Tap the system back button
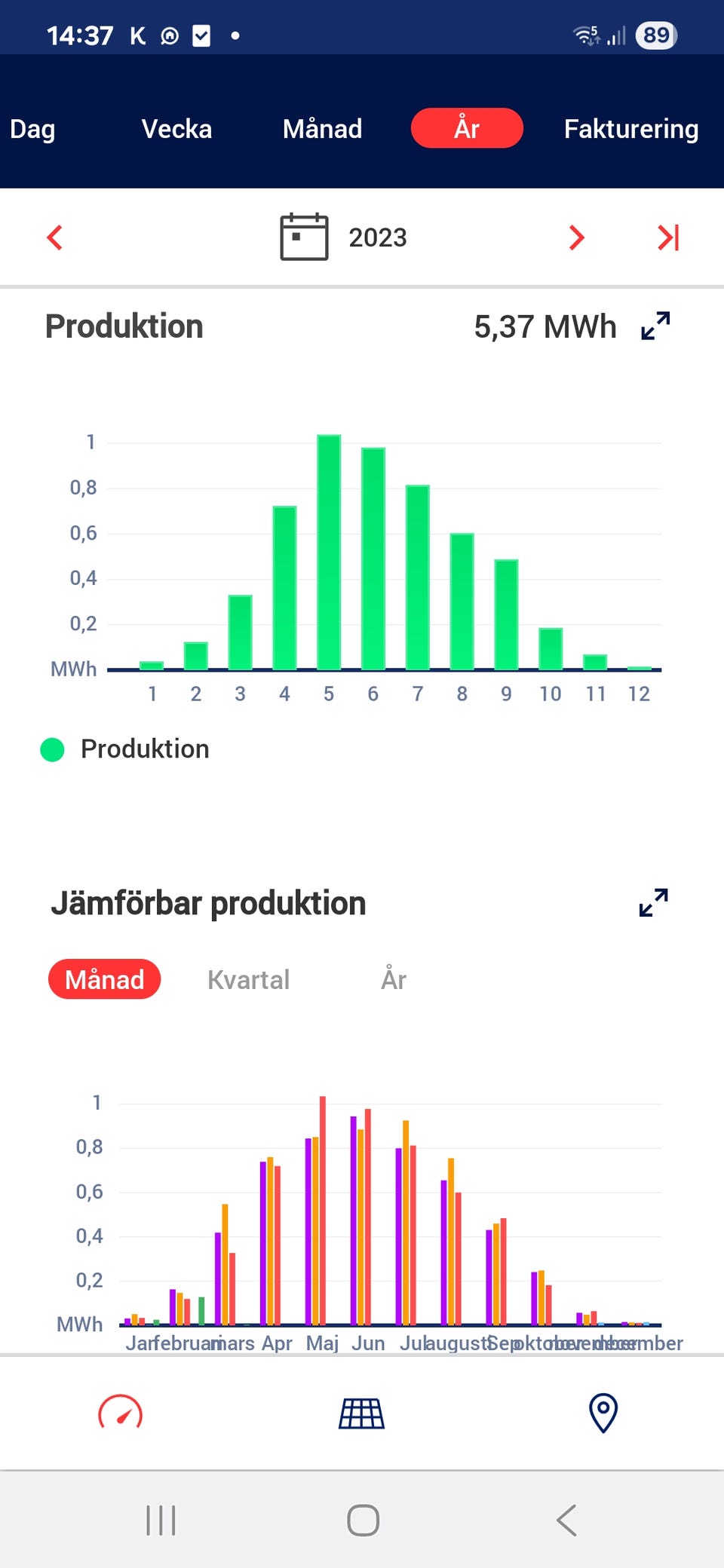The width and height of the screenshot is (724, 1568). pos(566,1520)
